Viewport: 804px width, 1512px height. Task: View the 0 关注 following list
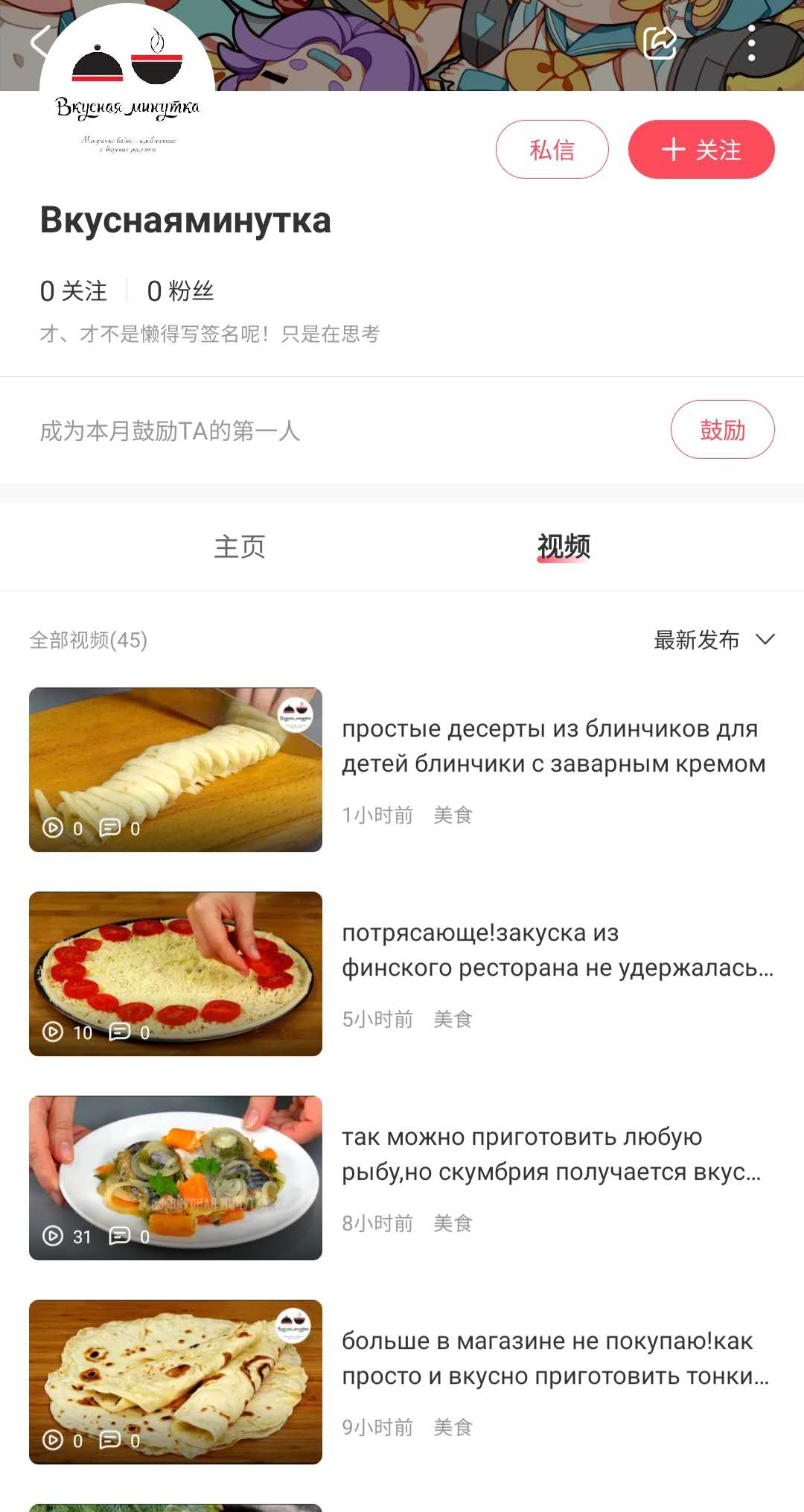[x=74, y=291]
